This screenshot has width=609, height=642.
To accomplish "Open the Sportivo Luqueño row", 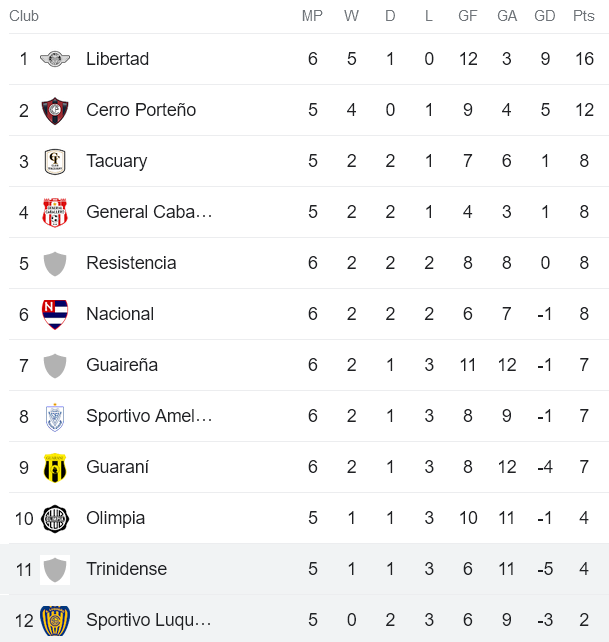I will (x=148, y=620).
